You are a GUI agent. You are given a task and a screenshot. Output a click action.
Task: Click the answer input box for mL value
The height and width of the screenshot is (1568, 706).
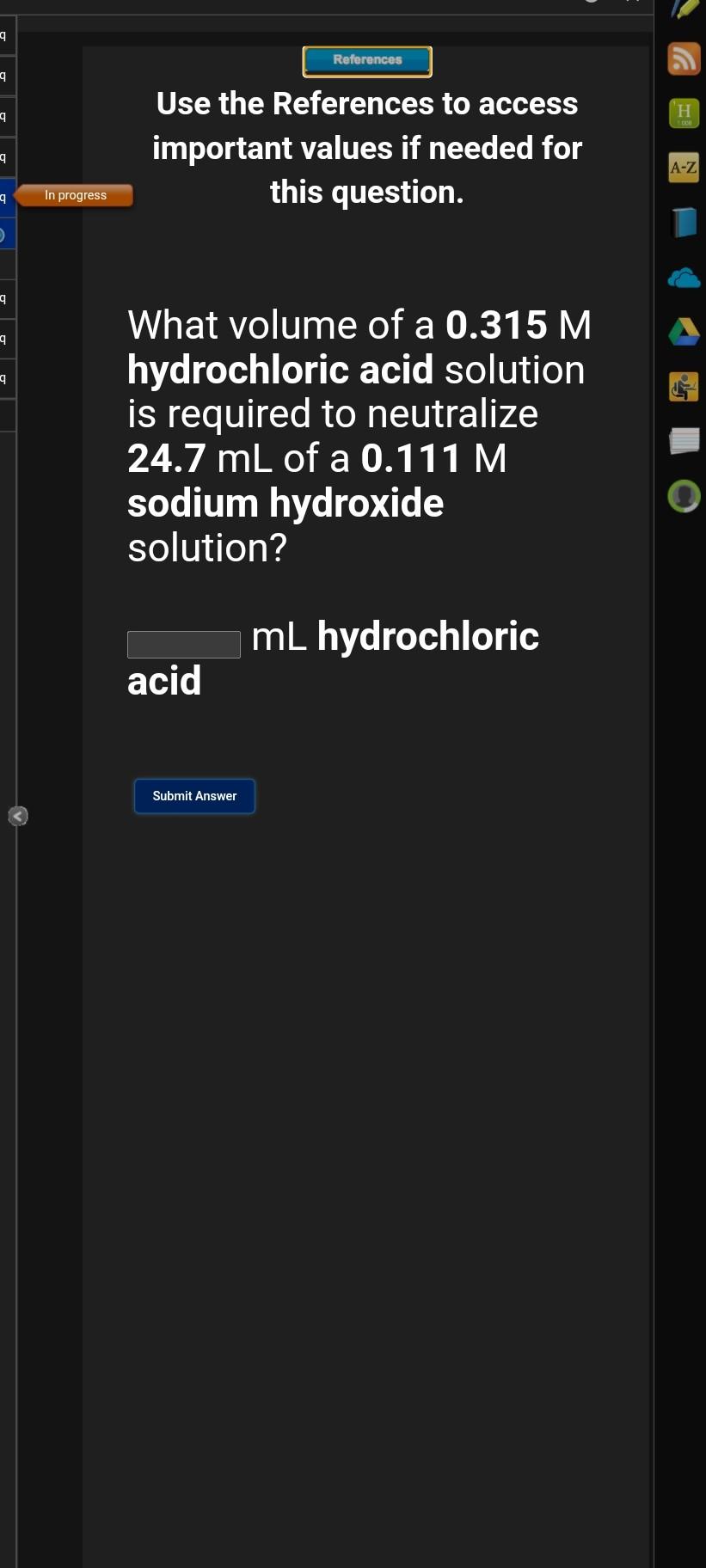(183, 644)
